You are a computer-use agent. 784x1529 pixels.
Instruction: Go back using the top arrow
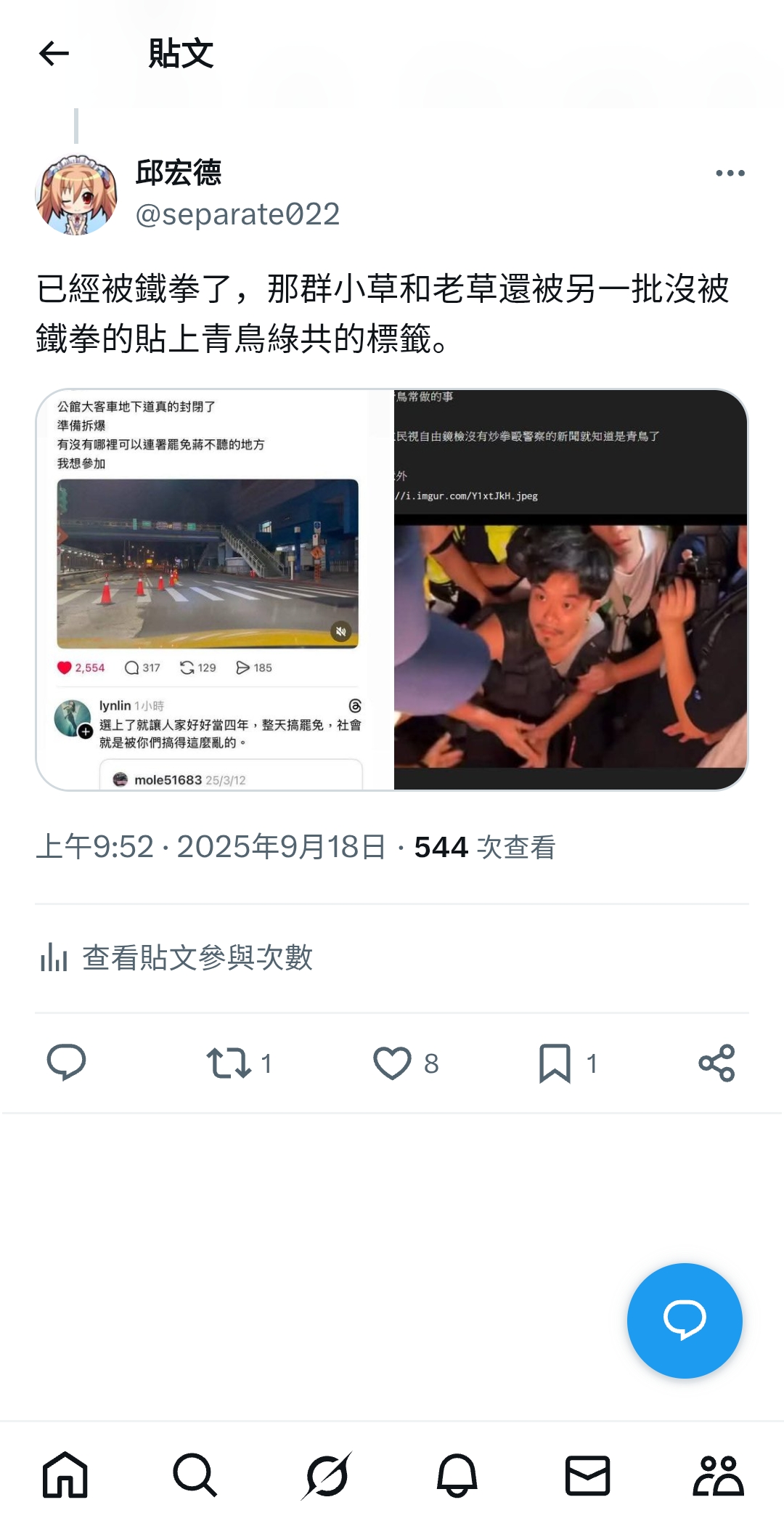coord(54,54)
